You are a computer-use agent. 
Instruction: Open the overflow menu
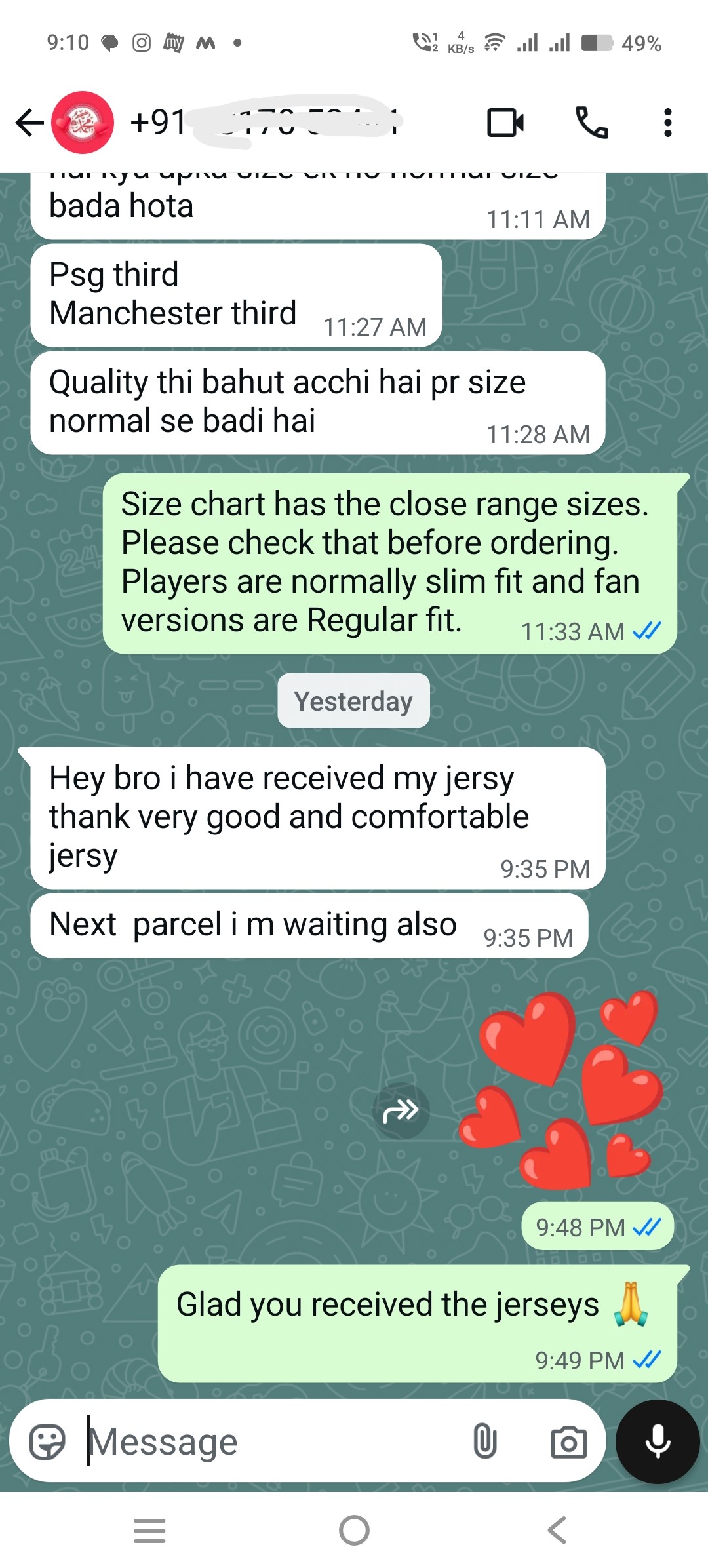[x=667, y=123]
